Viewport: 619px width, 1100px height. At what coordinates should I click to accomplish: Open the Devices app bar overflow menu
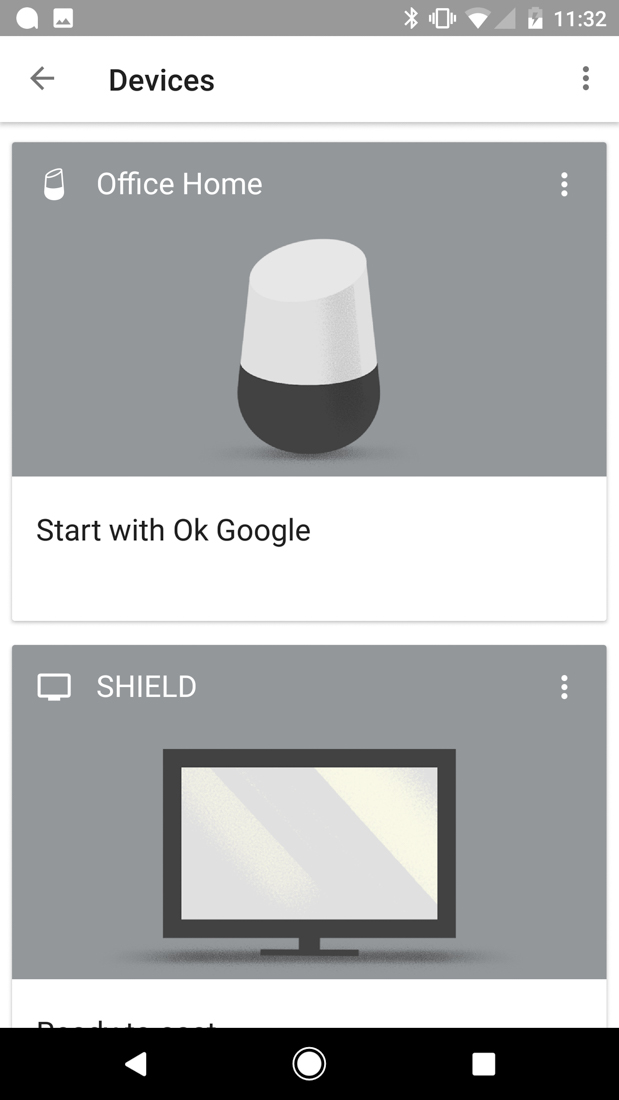[585, 79]
